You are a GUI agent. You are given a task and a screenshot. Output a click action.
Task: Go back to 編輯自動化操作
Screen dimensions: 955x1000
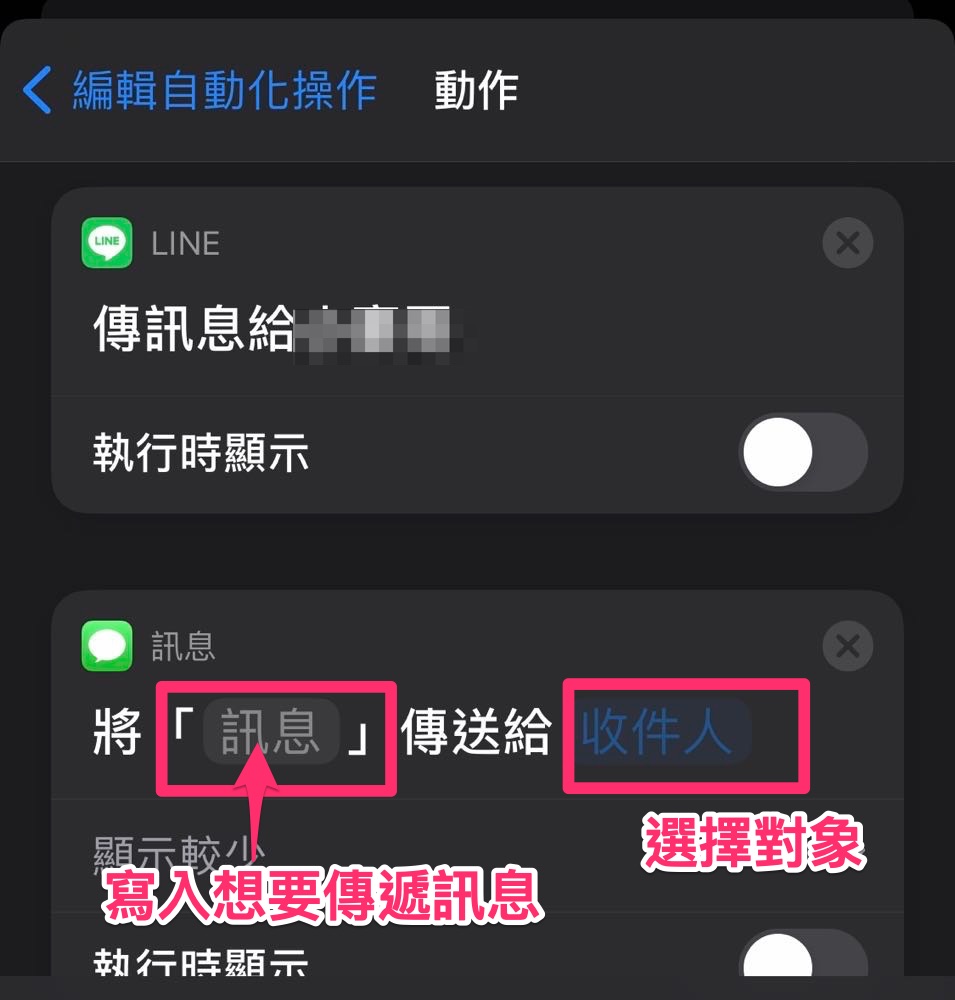(200, 91)
